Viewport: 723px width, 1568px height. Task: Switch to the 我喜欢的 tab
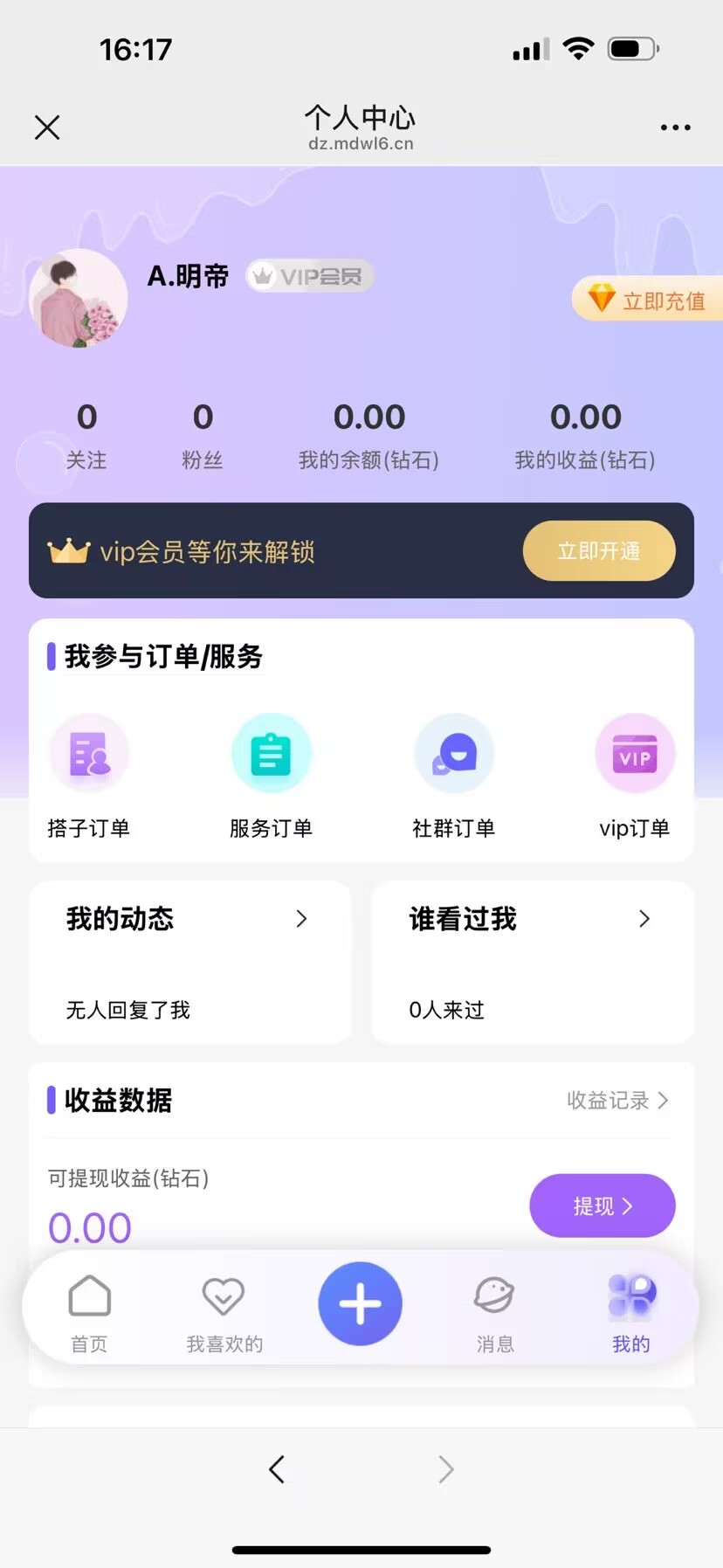[224, 1312]
